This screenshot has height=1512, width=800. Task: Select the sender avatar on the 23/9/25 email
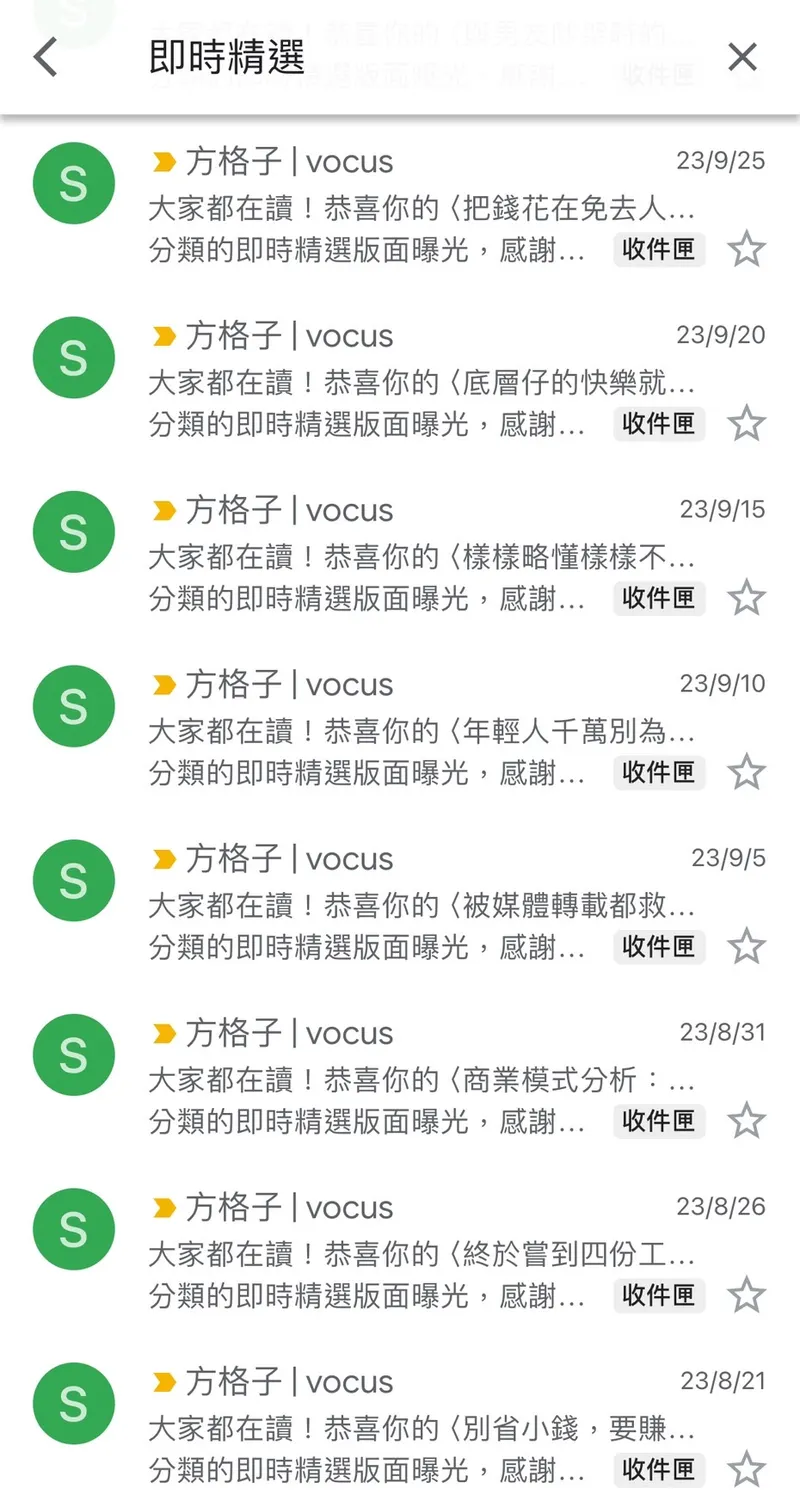(x=73, y=184)
